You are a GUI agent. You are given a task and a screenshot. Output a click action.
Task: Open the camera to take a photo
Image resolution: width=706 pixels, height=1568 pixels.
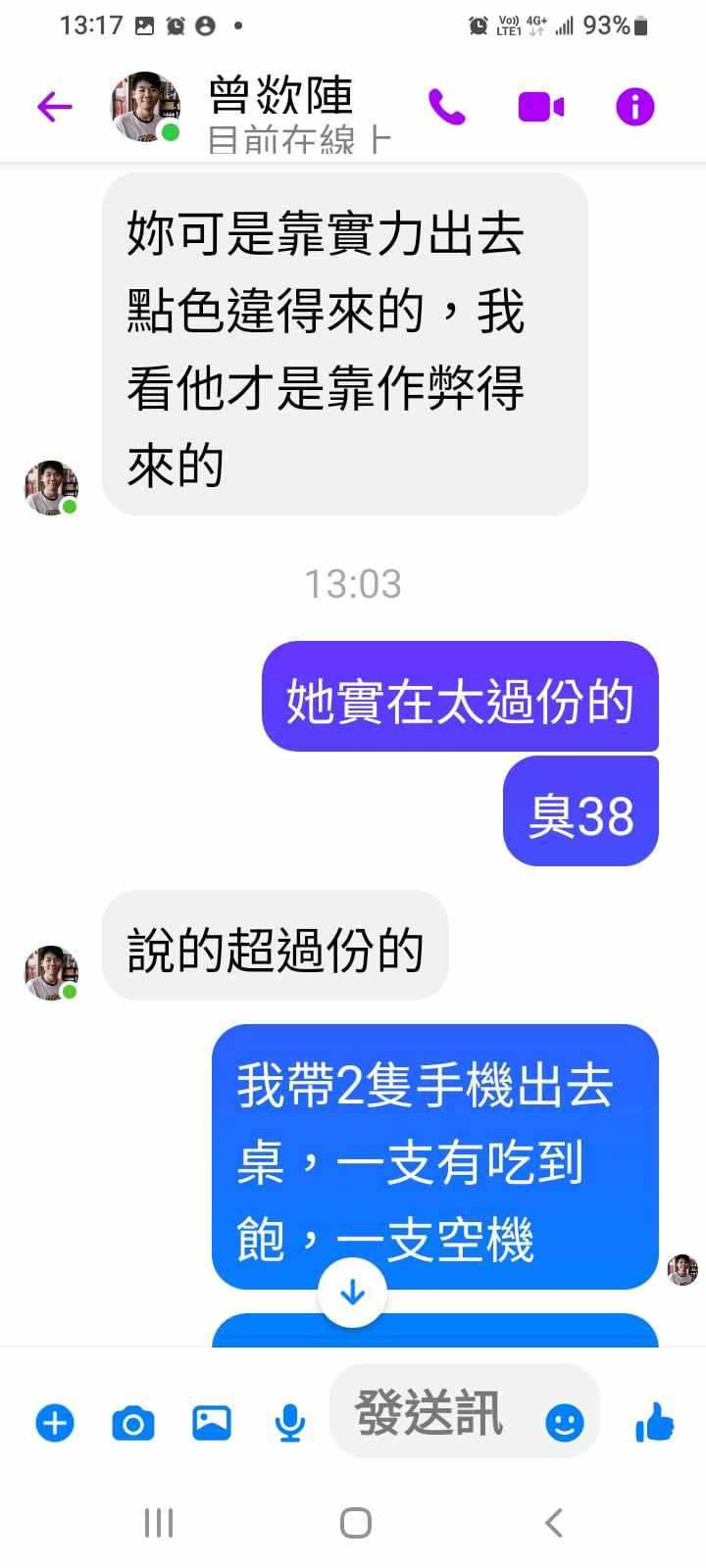133,1422
